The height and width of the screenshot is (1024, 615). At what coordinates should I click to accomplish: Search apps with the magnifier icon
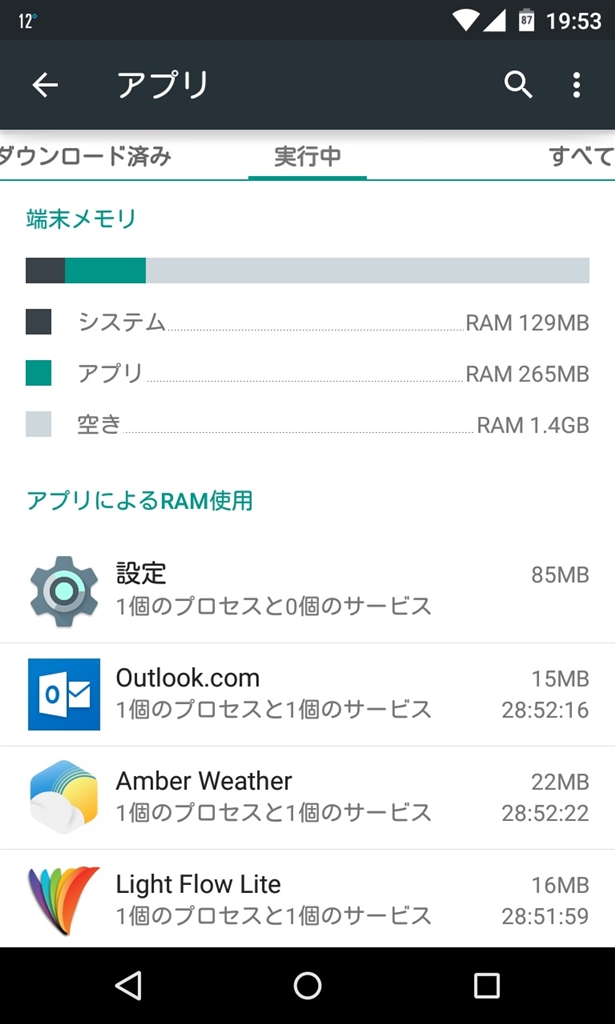coord(518,85)
